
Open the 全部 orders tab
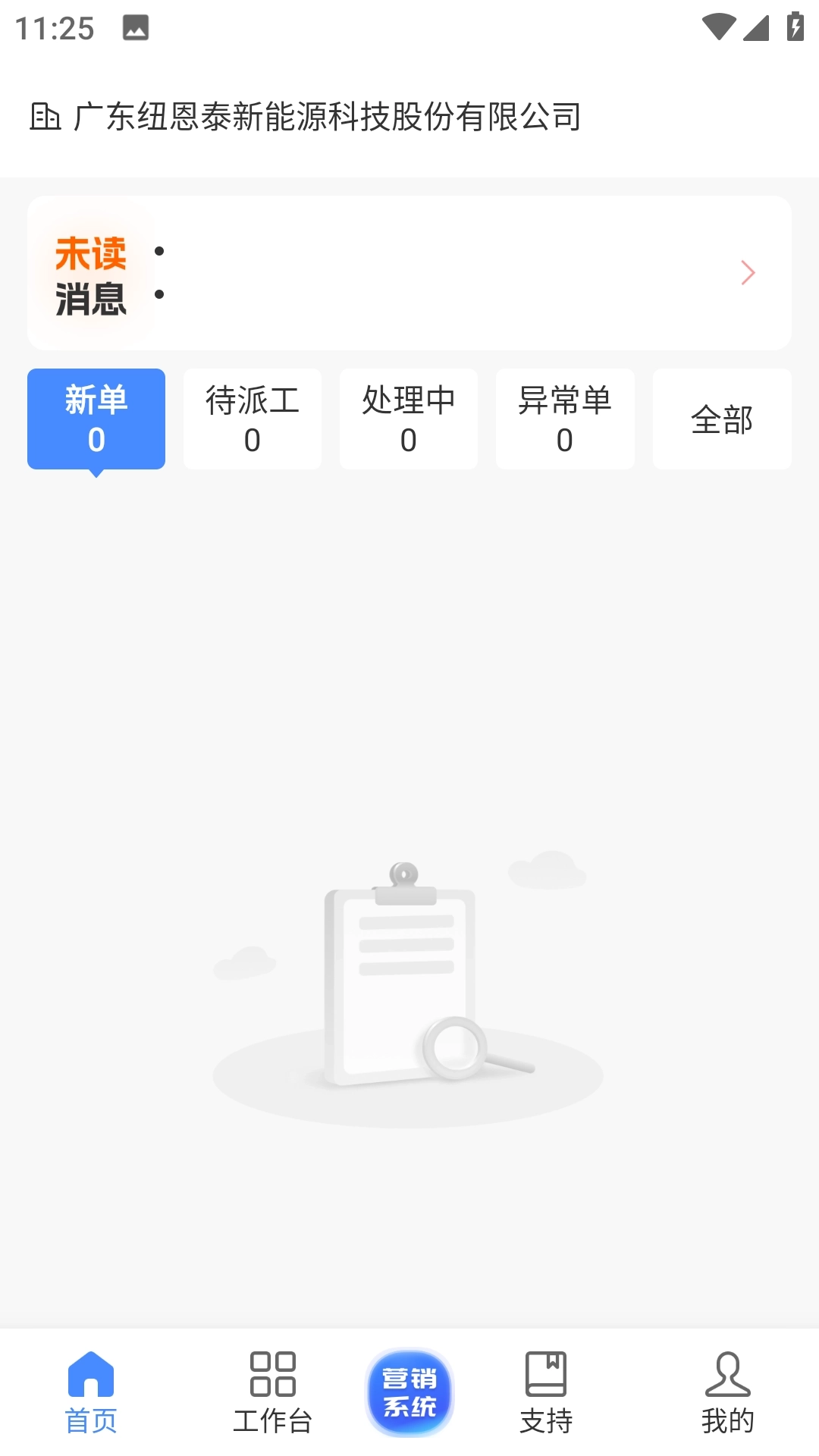coord(721,419)
